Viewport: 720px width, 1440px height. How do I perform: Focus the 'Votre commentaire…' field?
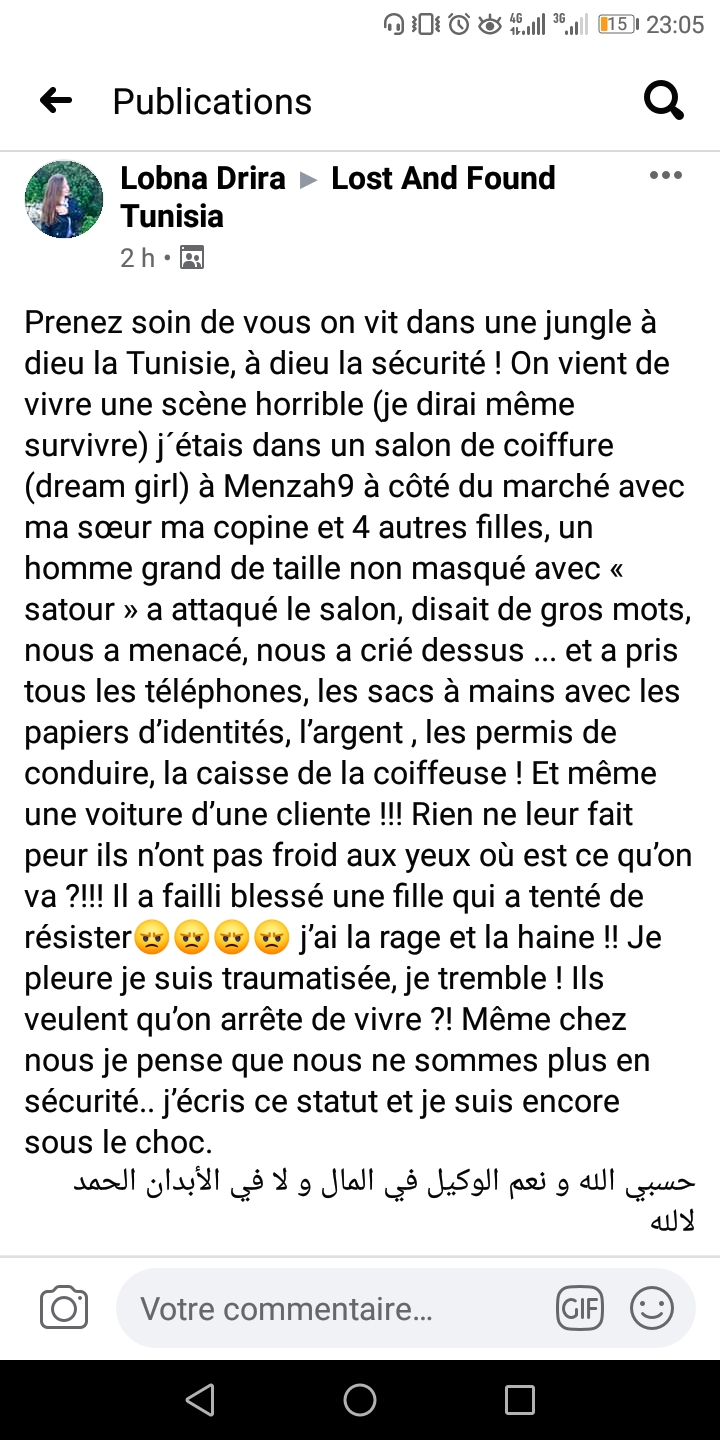click(330, 1308)
